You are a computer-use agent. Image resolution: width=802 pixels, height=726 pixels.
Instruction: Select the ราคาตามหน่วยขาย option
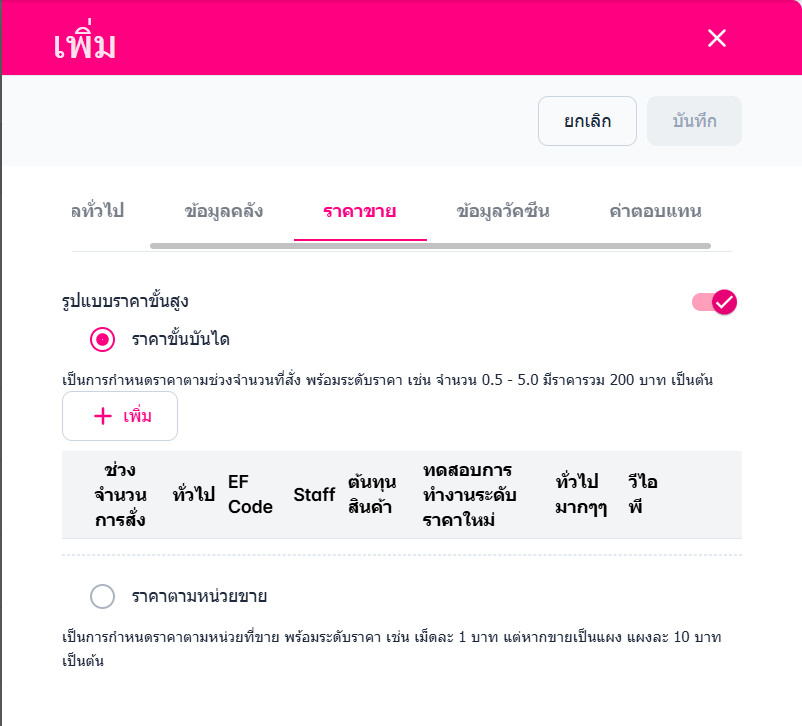tap(103, 597)
